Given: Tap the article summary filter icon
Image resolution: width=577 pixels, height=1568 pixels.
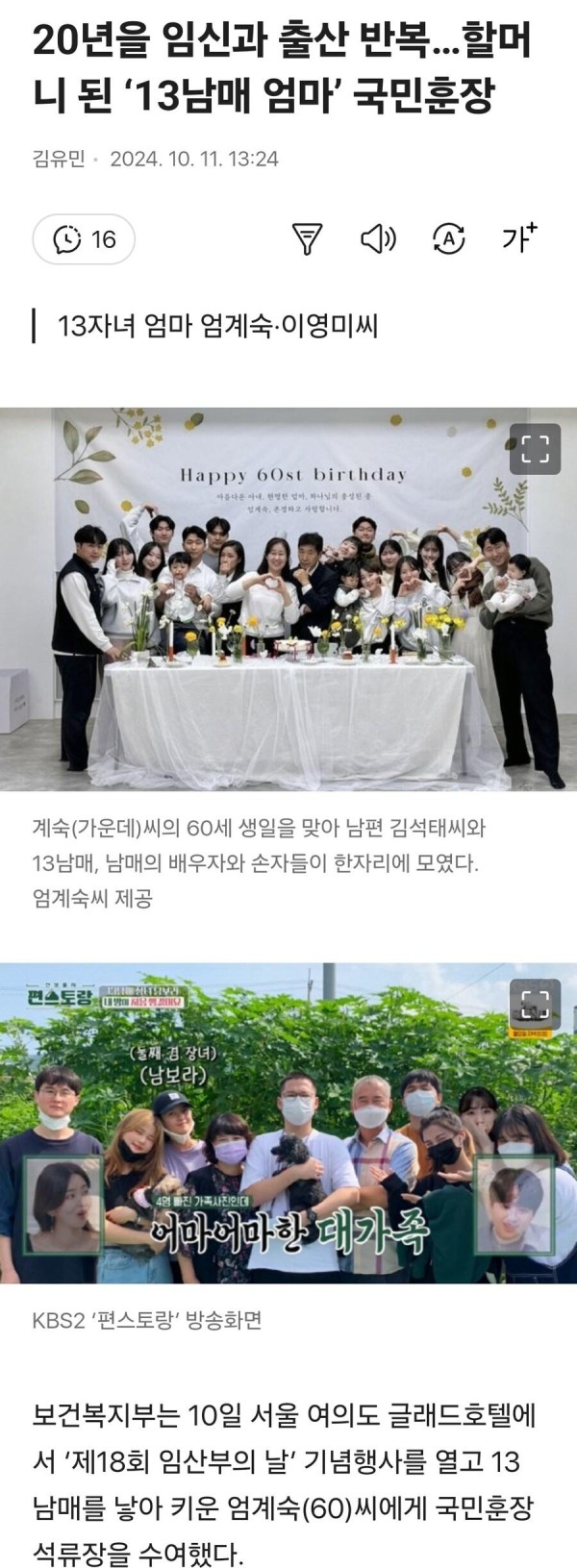Looking at the screenshot, I should 307,238.
